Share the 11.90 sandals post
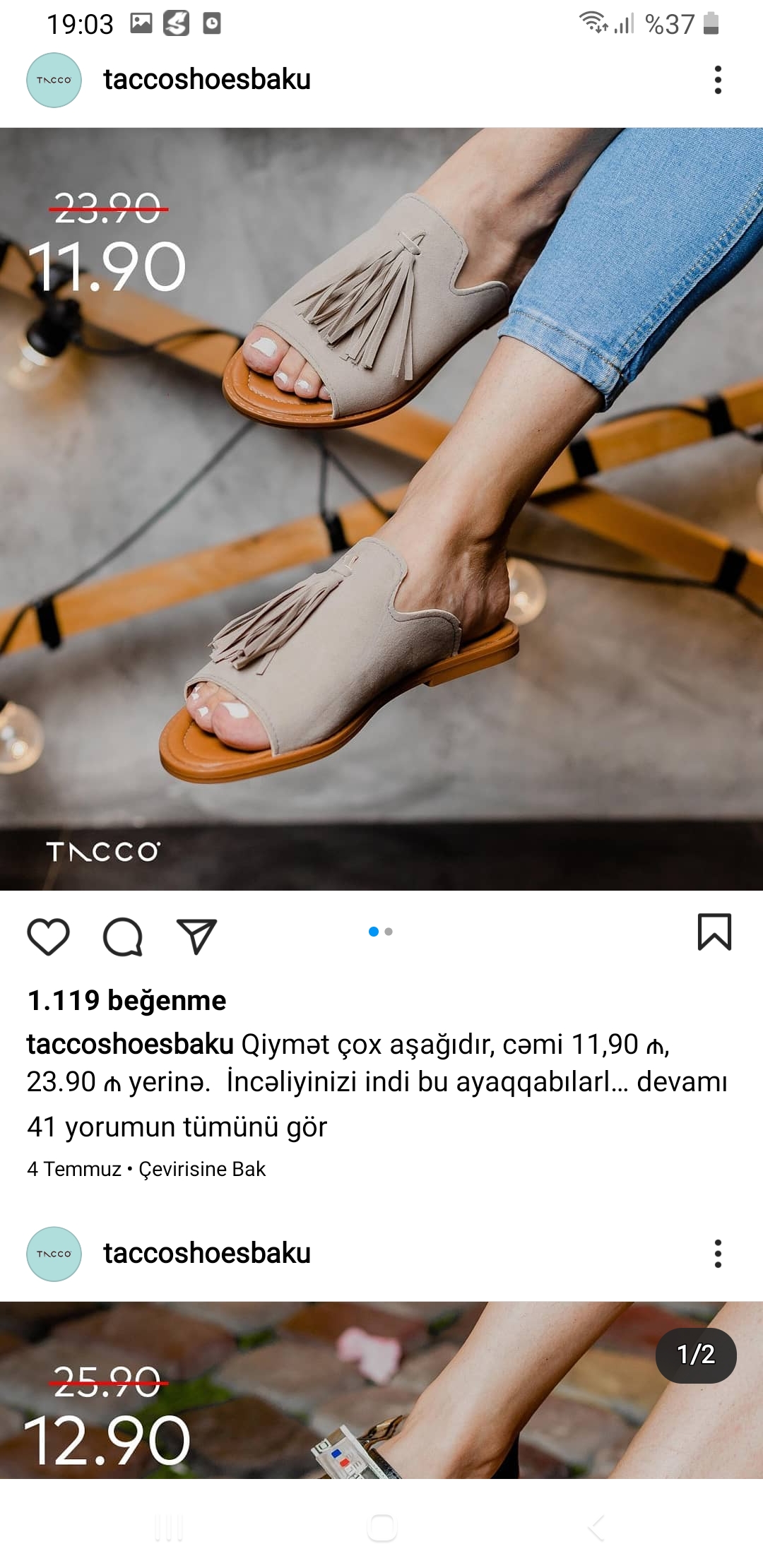This screenshot has width=763, height=1568. click(196, 937)
